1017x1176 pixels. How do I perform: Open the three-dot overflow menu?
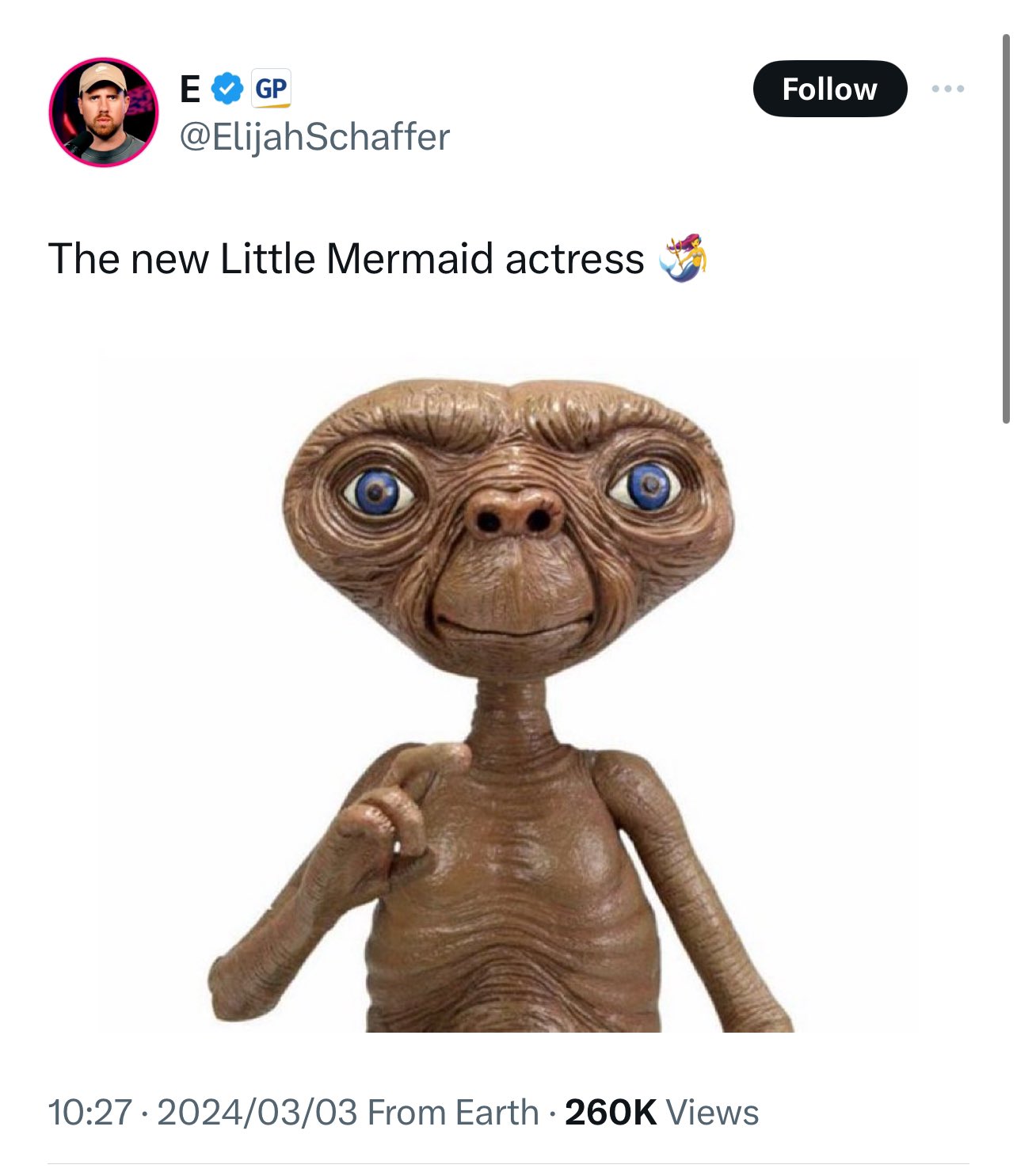point(947,89)
